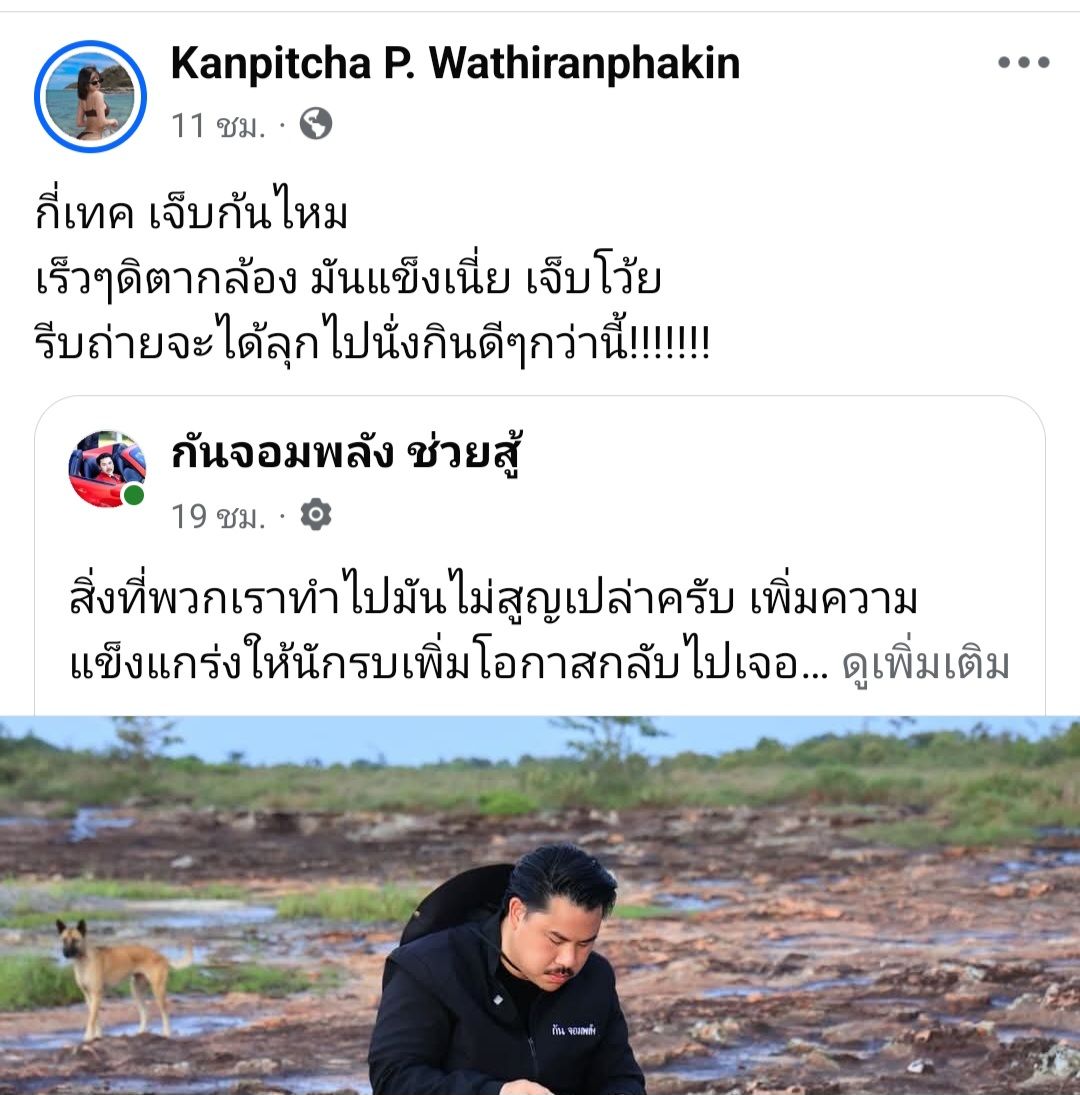The height and width of the screenshot is (1095, 1080).
Task: Expand the shared post with ดูเพิ่มเติม
Action: (925, 665)
